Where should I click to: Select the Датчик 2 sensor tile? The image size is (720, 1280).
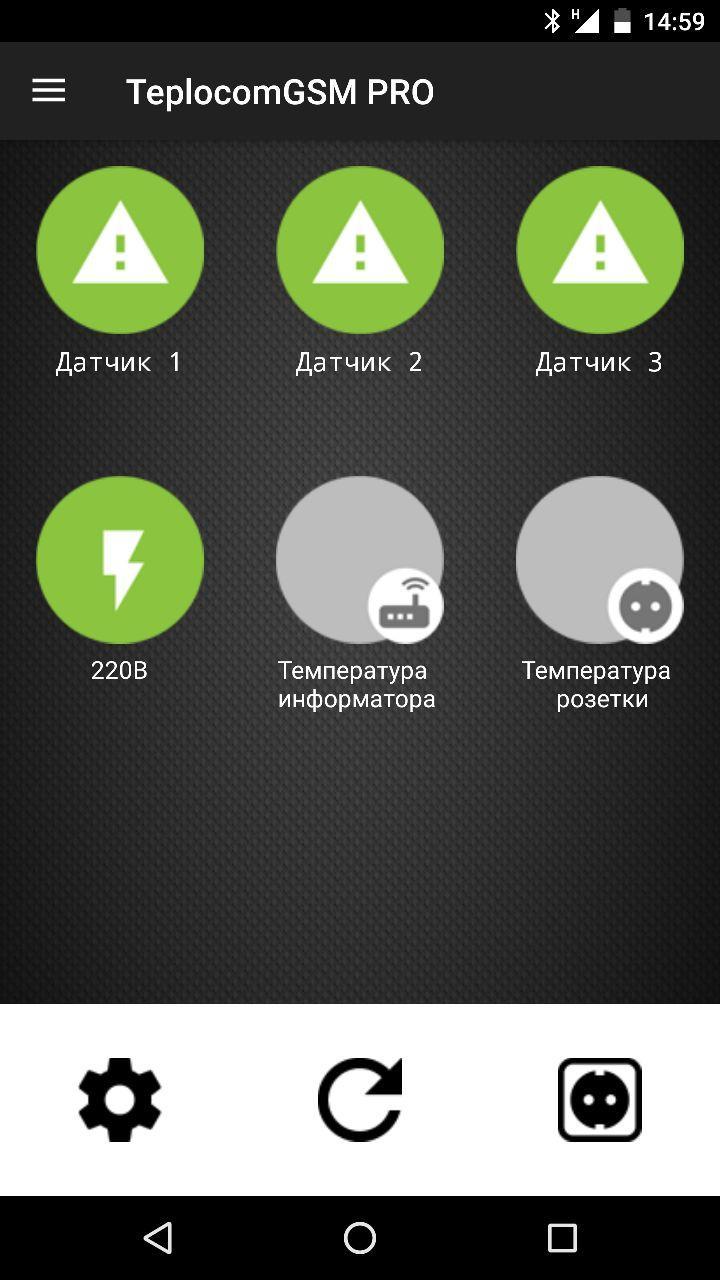click(360, 250)
